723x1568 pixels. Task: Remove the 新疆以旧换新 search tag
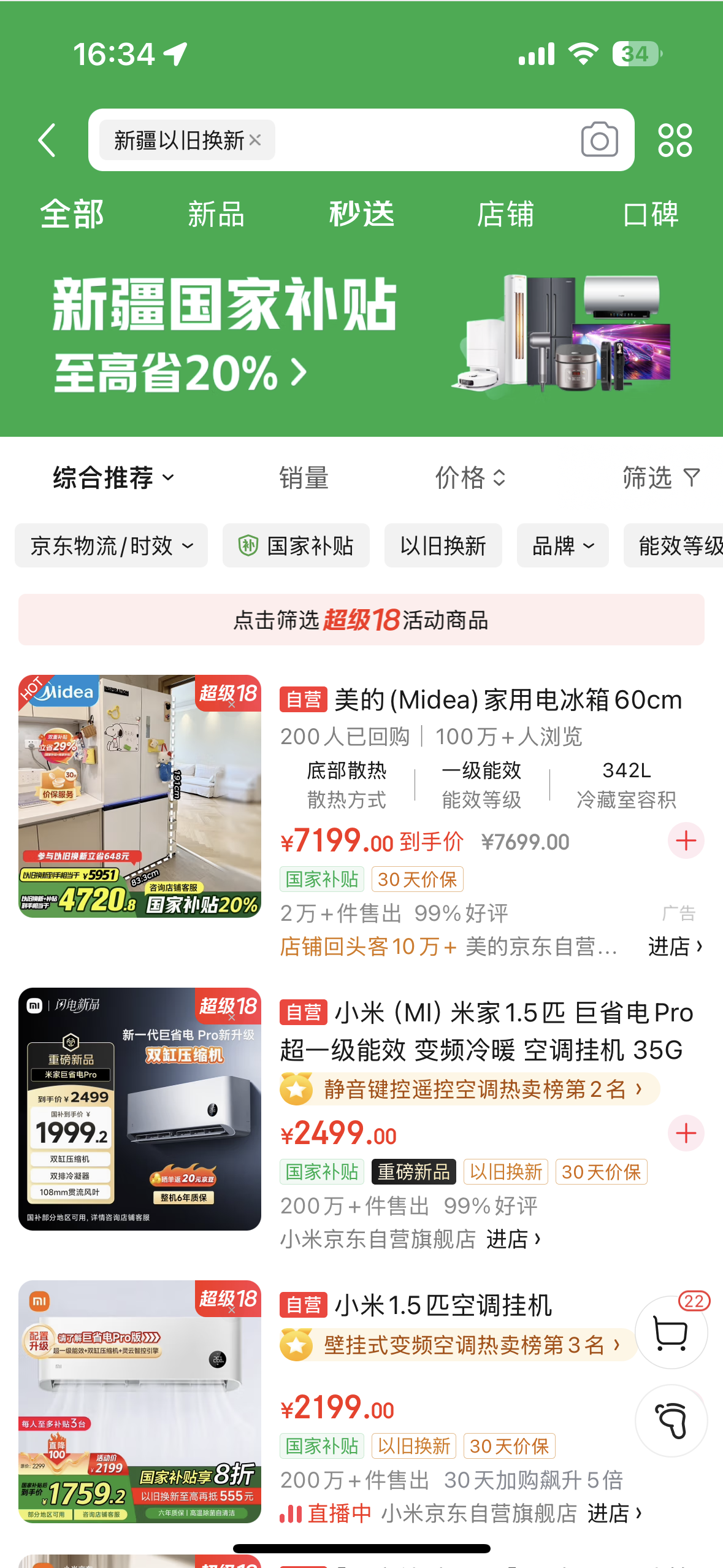coord(255,140)
